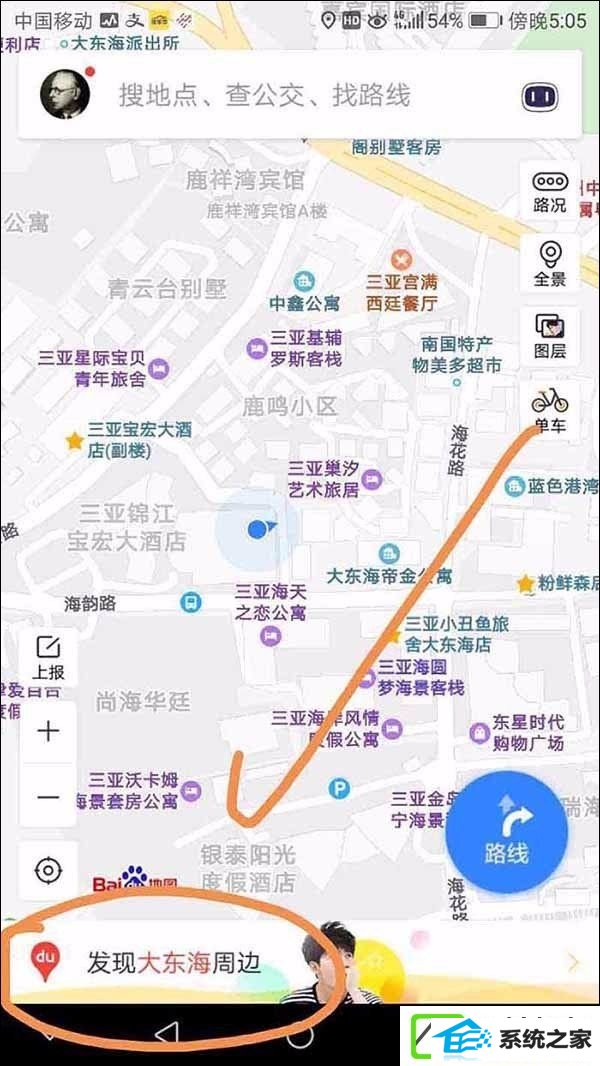Open 单车 bike sharing
The image size is (600, 1066).
550,409
